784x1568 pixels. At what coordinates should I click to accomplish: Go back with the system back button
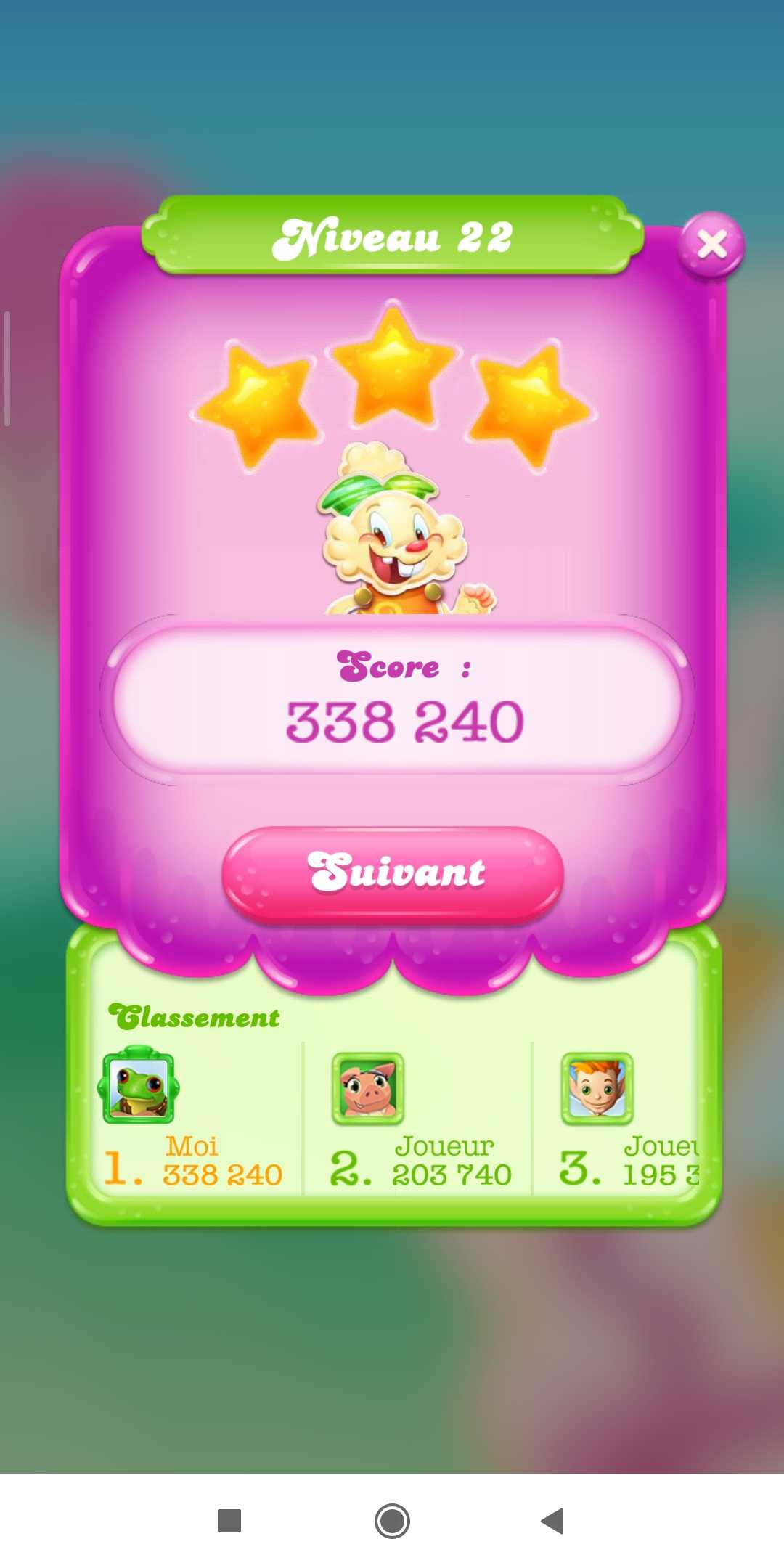553,1520
